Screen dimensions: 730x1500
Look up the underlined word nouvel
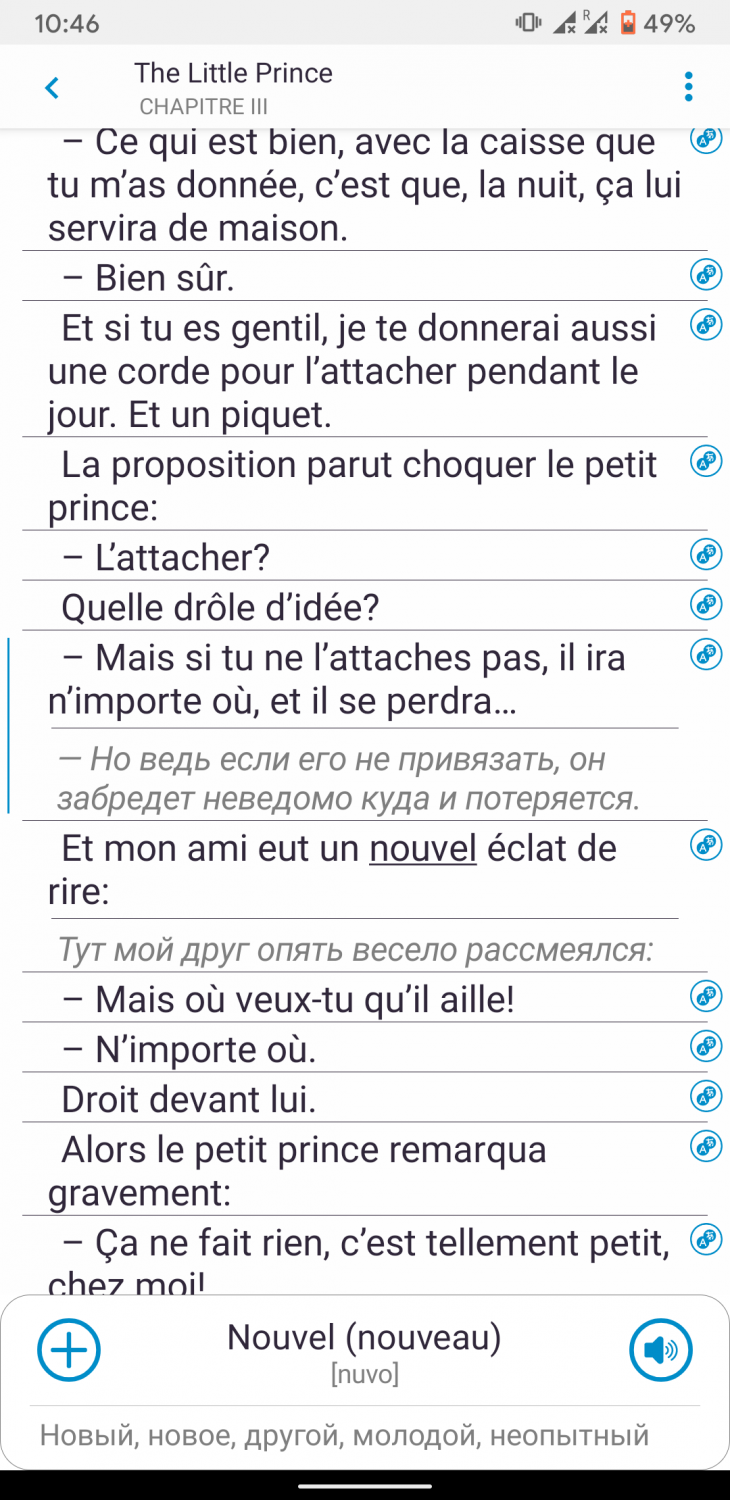[x=423, y=848]
